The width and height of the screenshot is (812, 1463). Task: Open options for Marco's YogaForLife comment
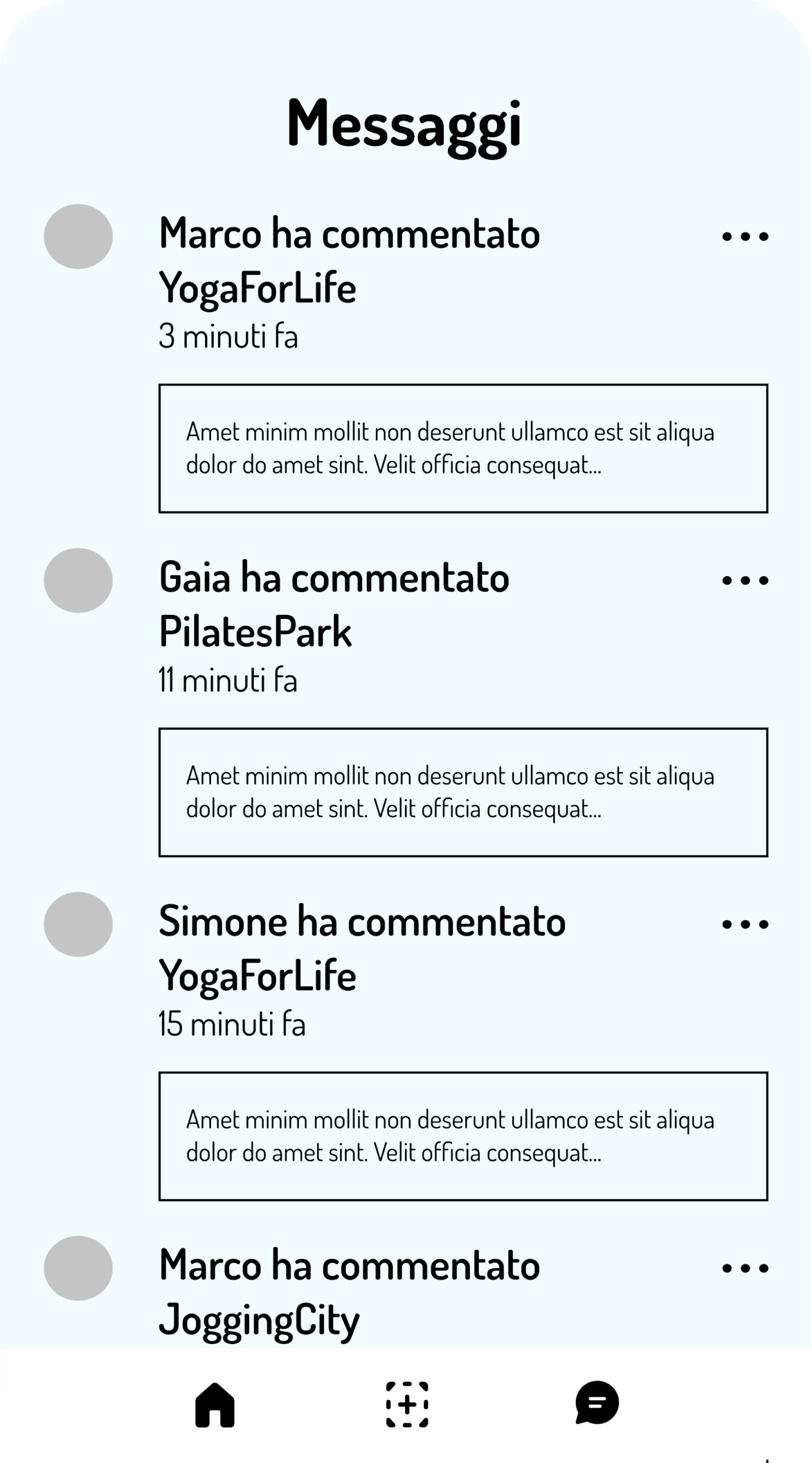(x=745, y=236)
